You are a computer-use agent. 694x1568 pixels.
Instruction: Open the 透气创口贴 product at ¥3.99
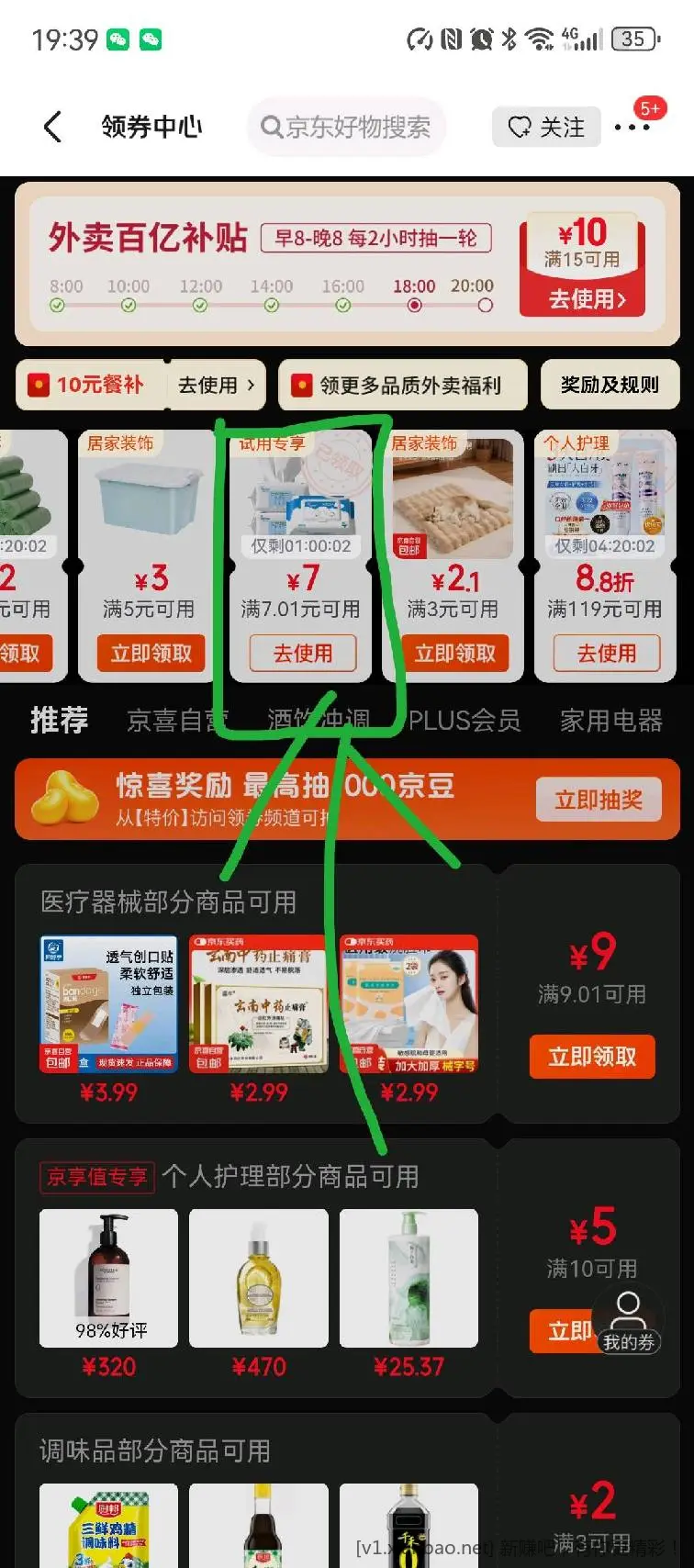[x=108, y=1005]
